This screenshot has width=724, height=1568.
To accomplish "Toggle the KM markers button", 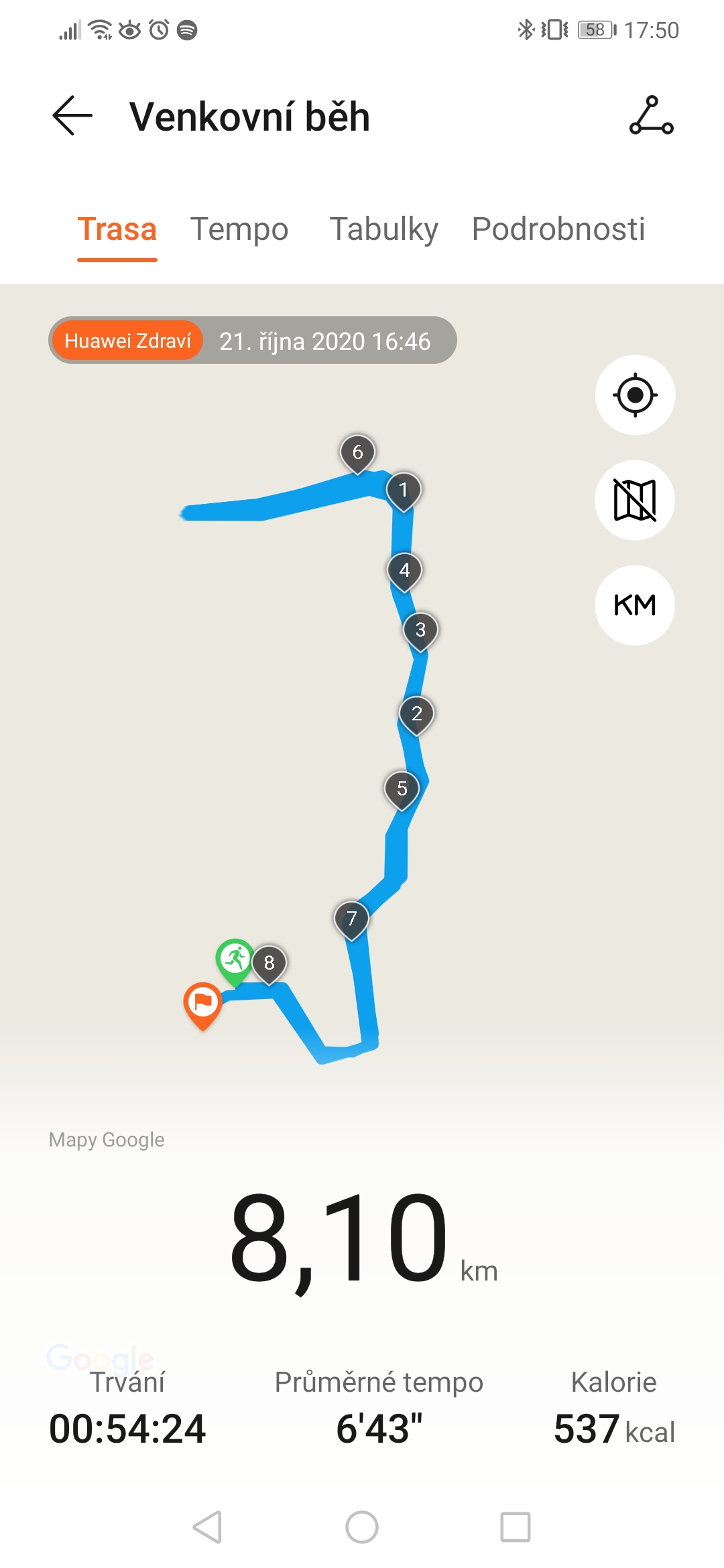I will [635, 605].
